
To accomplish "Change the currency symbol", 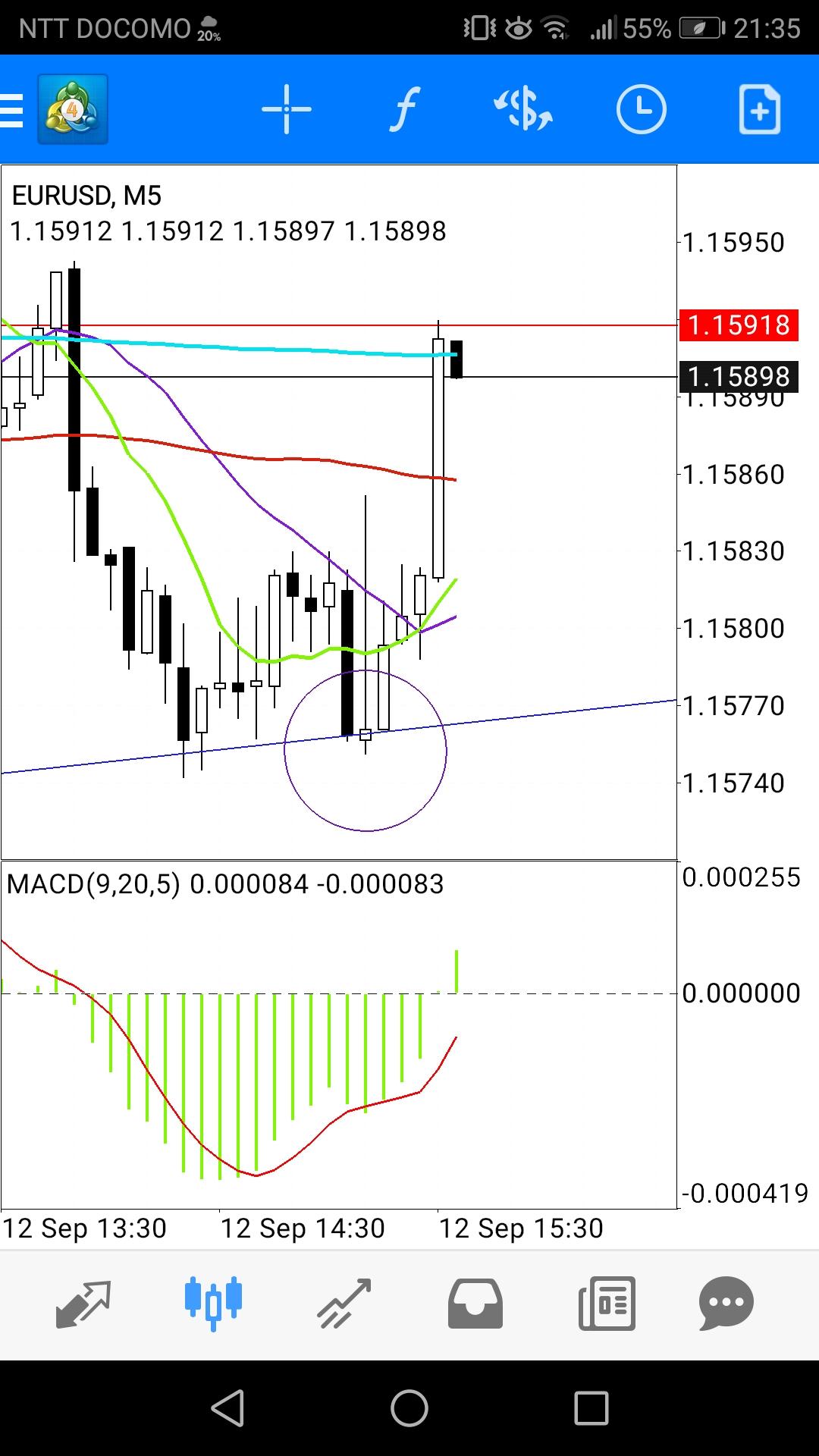I will (523, 110).
